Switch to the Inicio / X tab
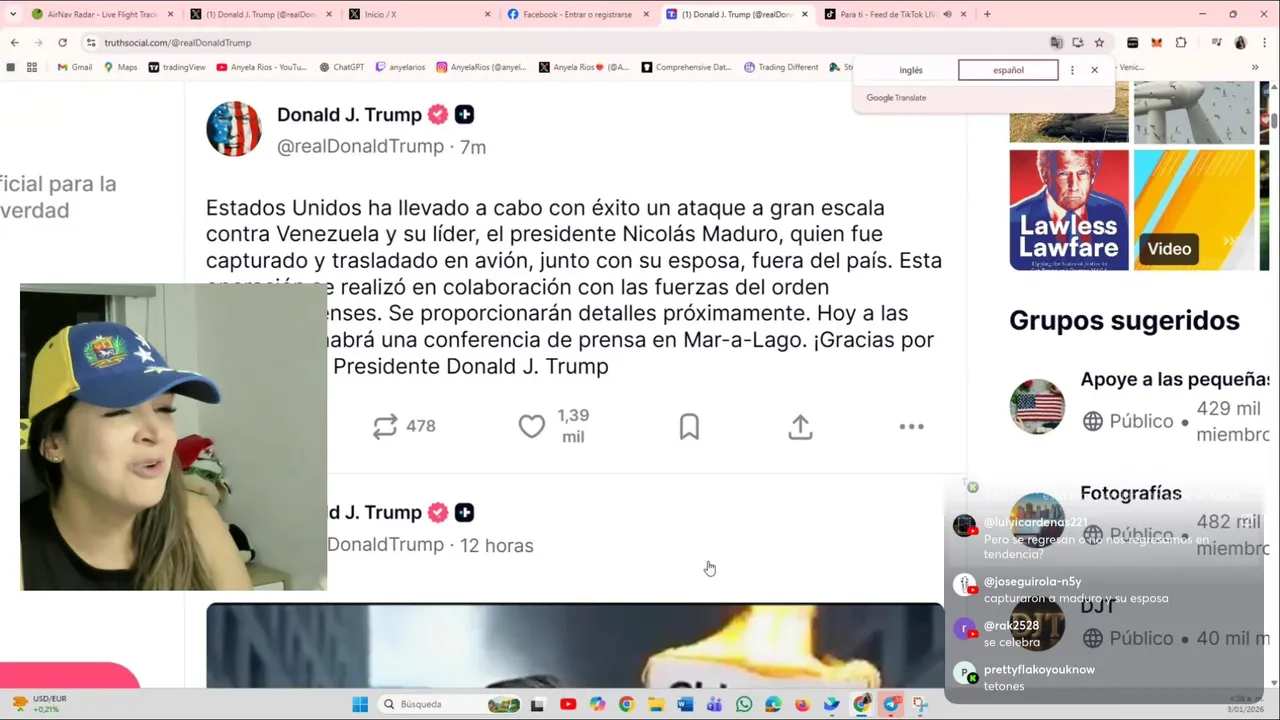1280x720 pixels. tap(415, 14)
